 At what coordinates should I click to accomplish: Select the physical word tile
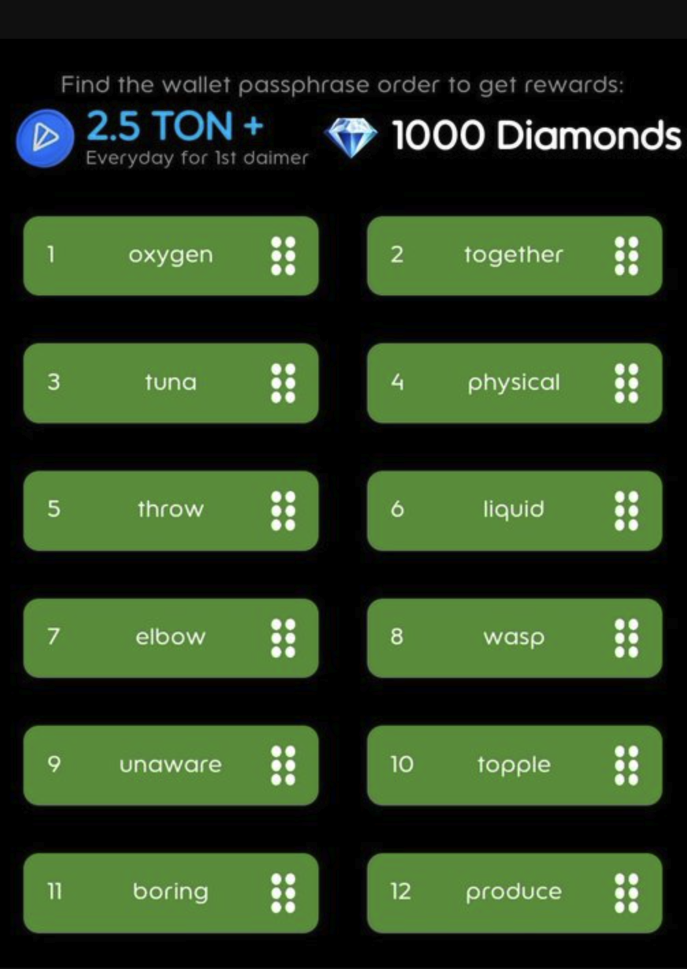513,382
